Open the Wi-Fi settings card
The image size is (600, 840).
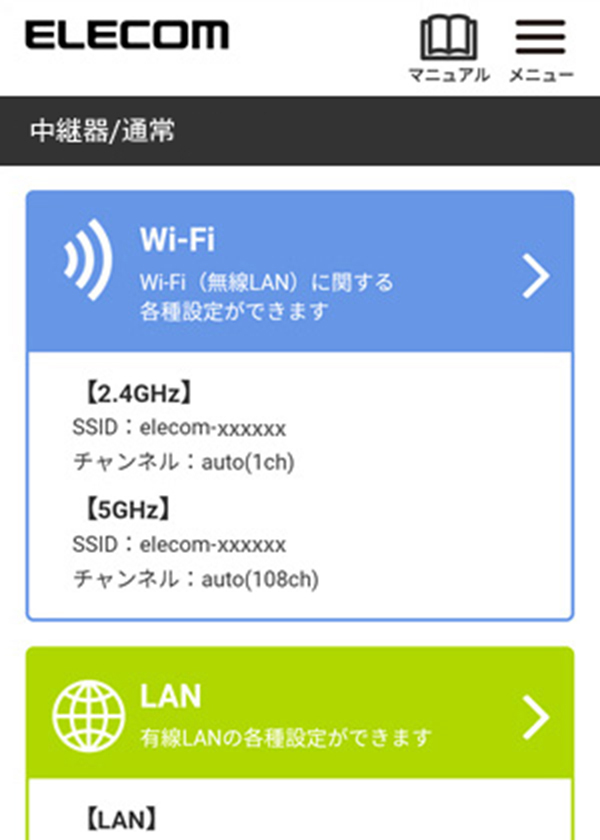coord(300,272)
